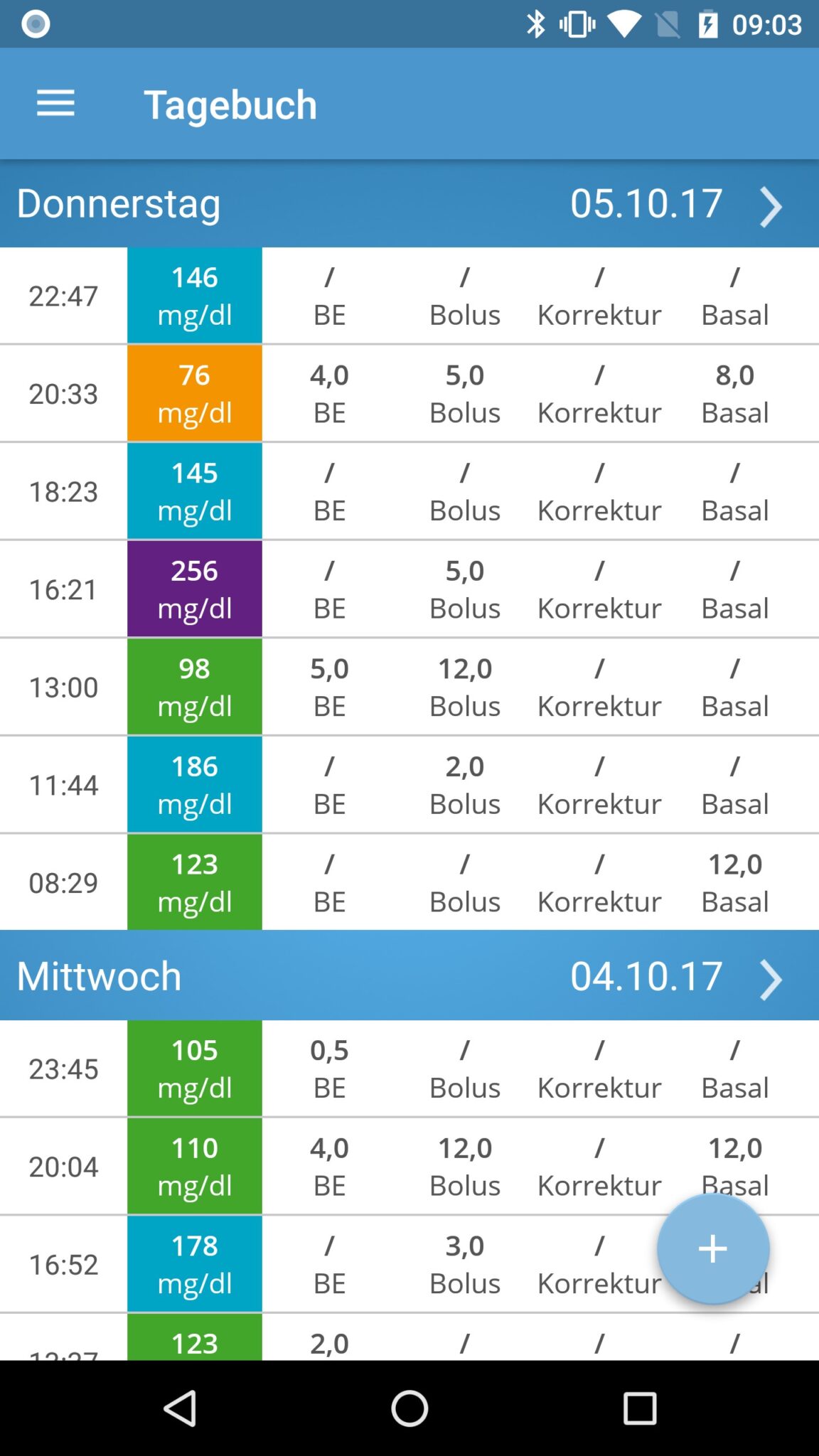Select the purple 256 mg/dl glucose value
Viewport: 819px width, 1456px height.
tap(195, 588)
